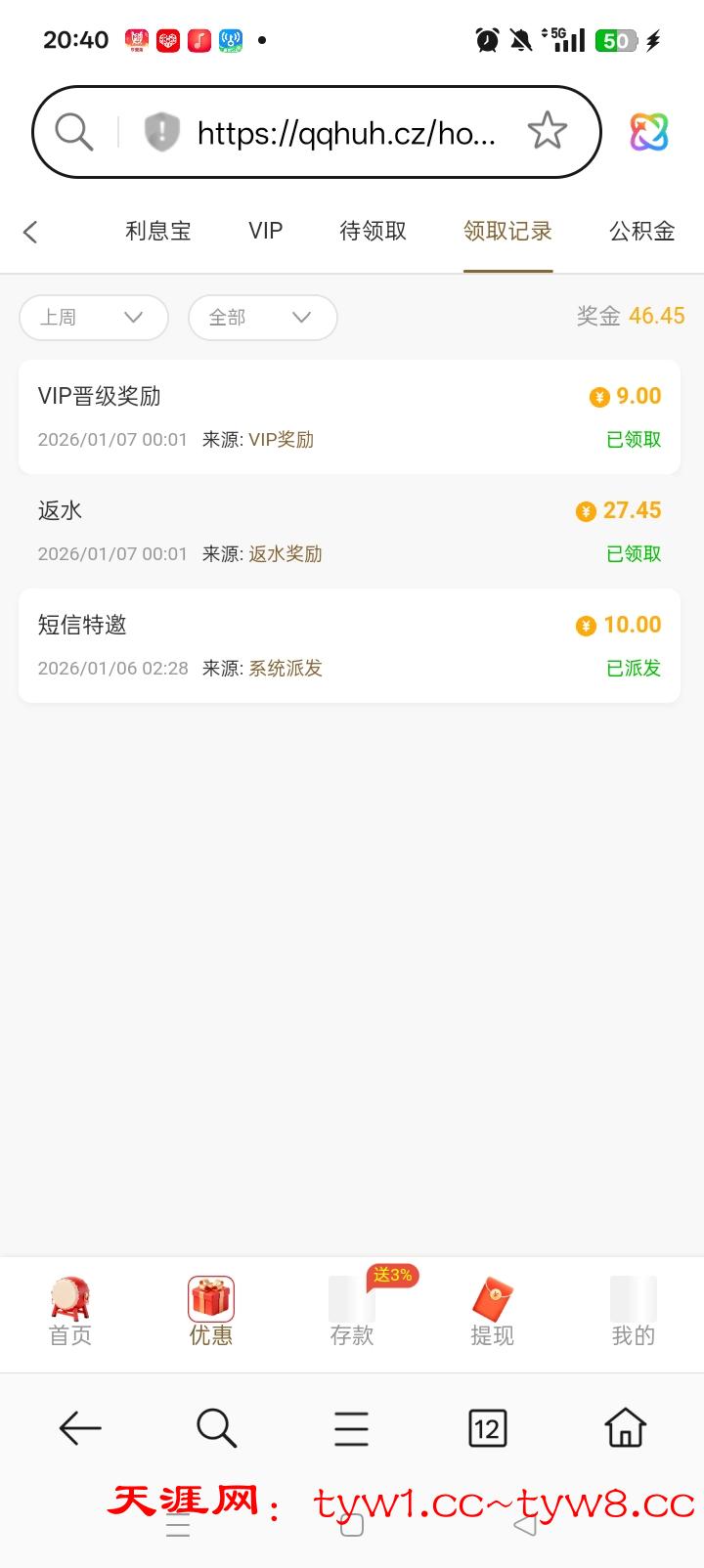Open the VIP tab
The height and width of the screenshot is (1568, 704).
tap(265, 232)
